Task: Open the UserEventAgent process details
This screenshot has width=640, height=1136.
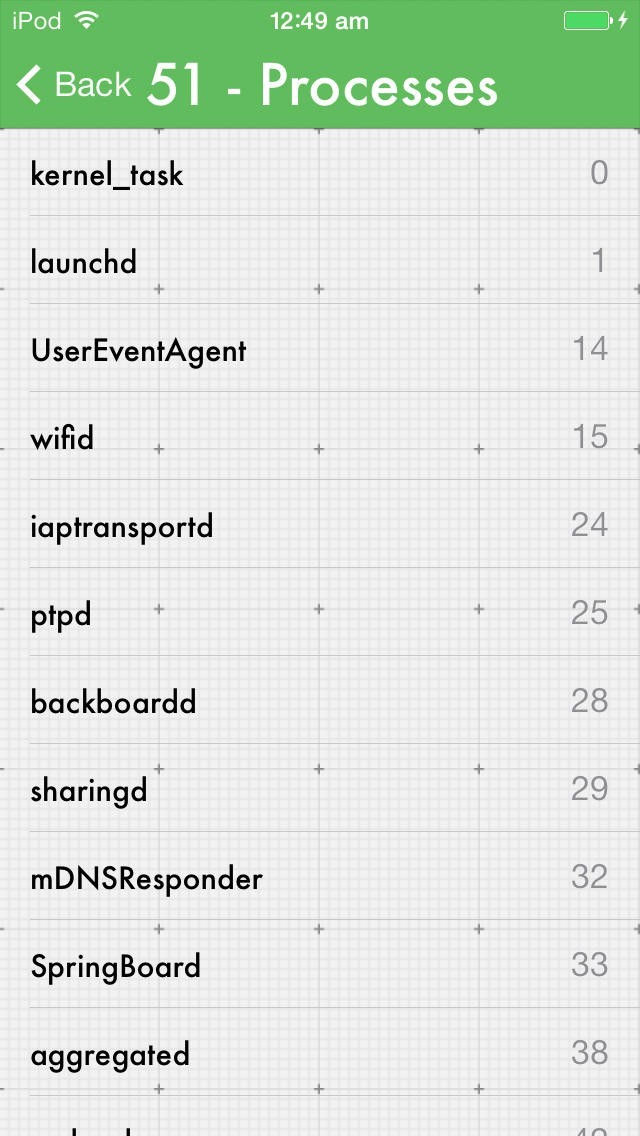Action: click(320, 350)
